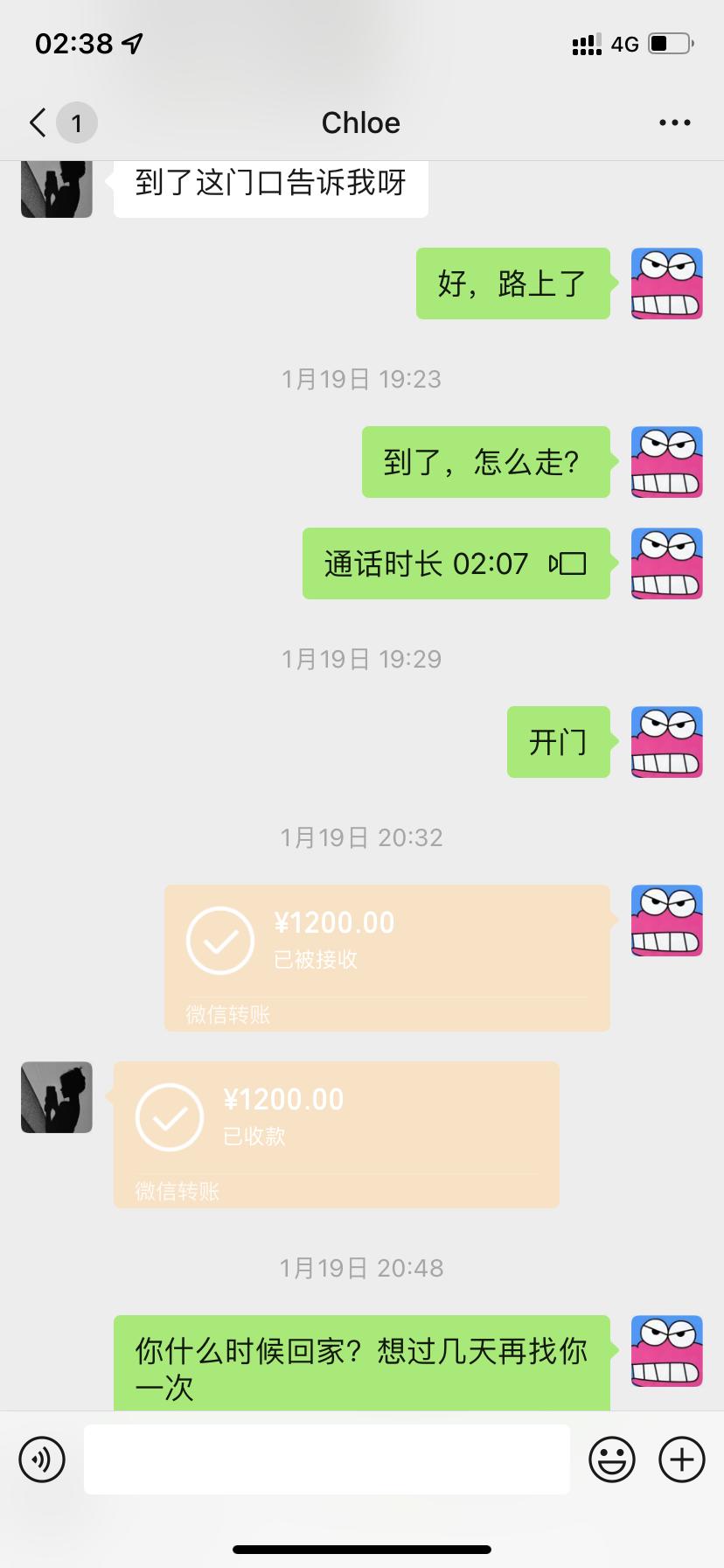
Task: Open the chat info overflow menu
Action: [674, 122]
